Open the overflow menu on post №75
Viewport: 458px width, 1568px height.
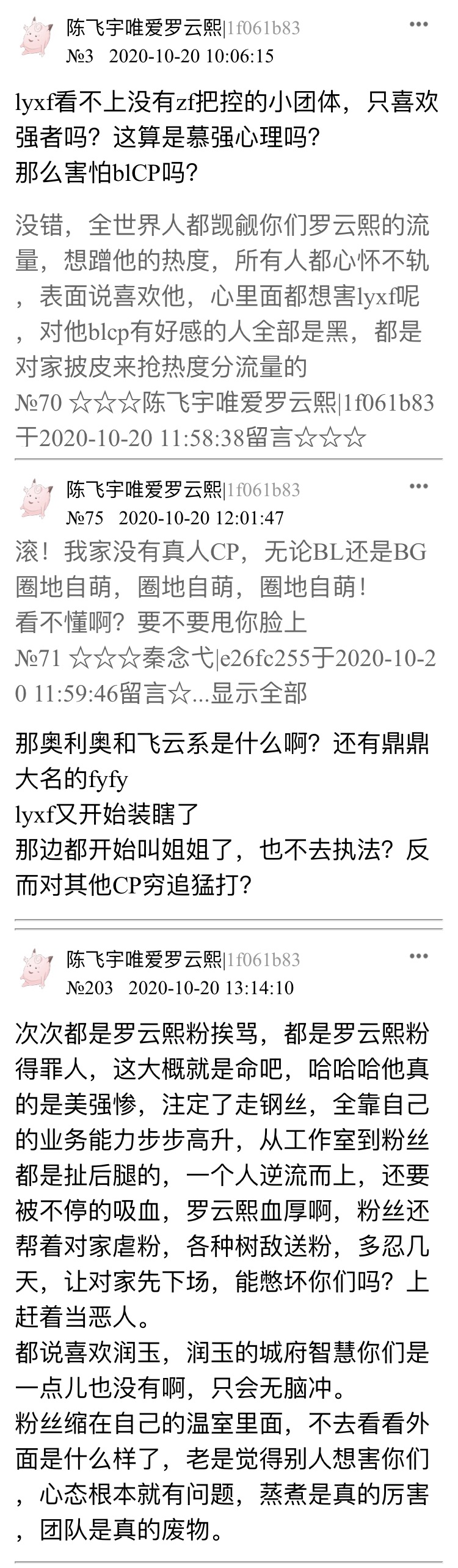point(418,486)
